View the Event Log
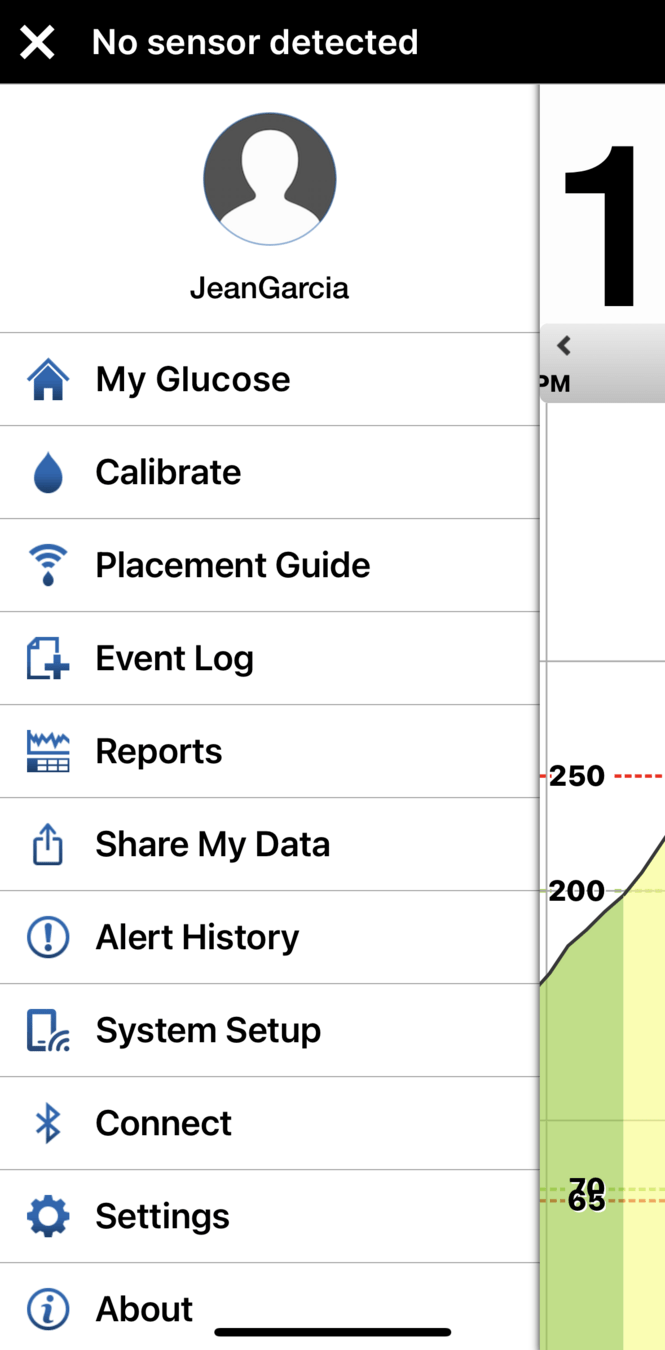This screenshot has height=1350, width=665. tap(174, 658)
